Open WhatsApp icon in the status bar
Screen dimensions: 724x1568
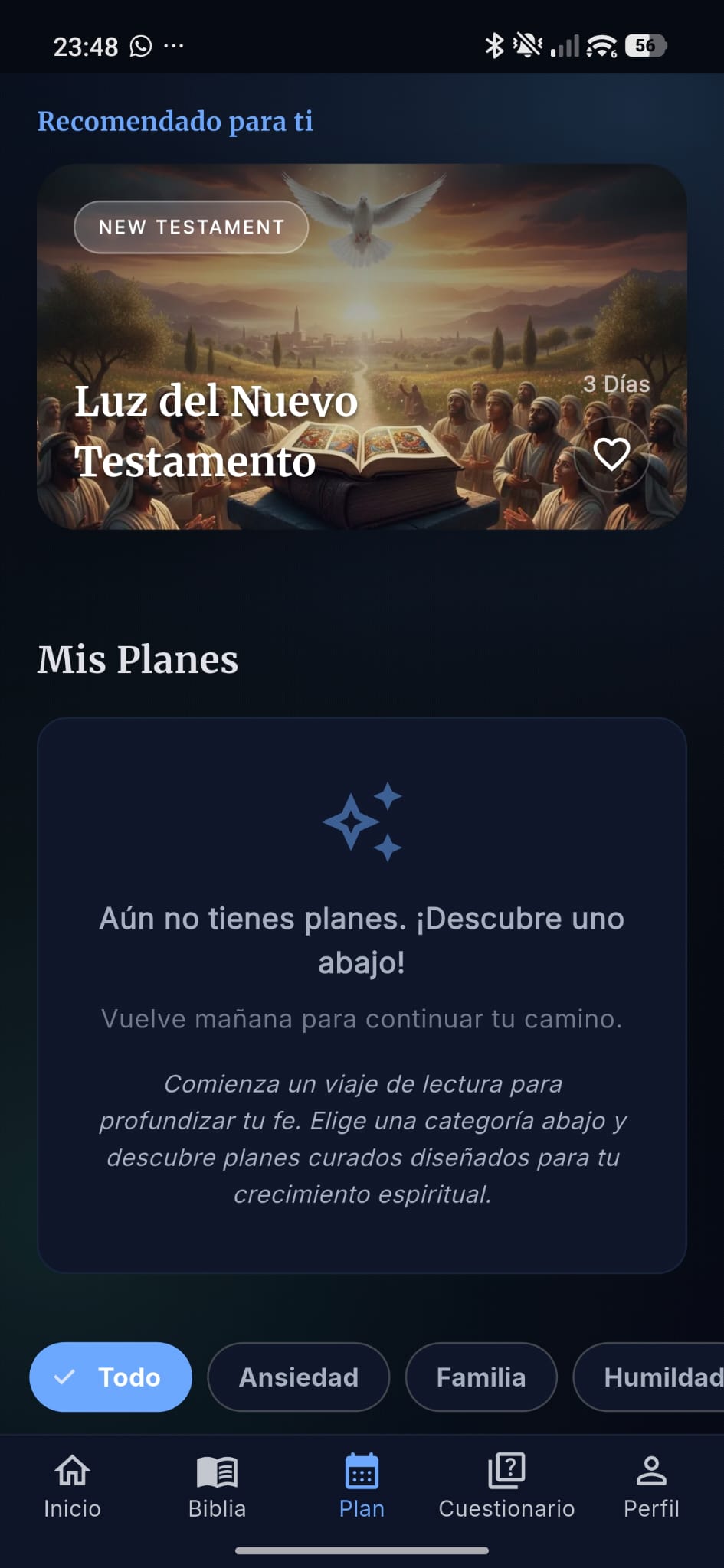click(142, 46)
